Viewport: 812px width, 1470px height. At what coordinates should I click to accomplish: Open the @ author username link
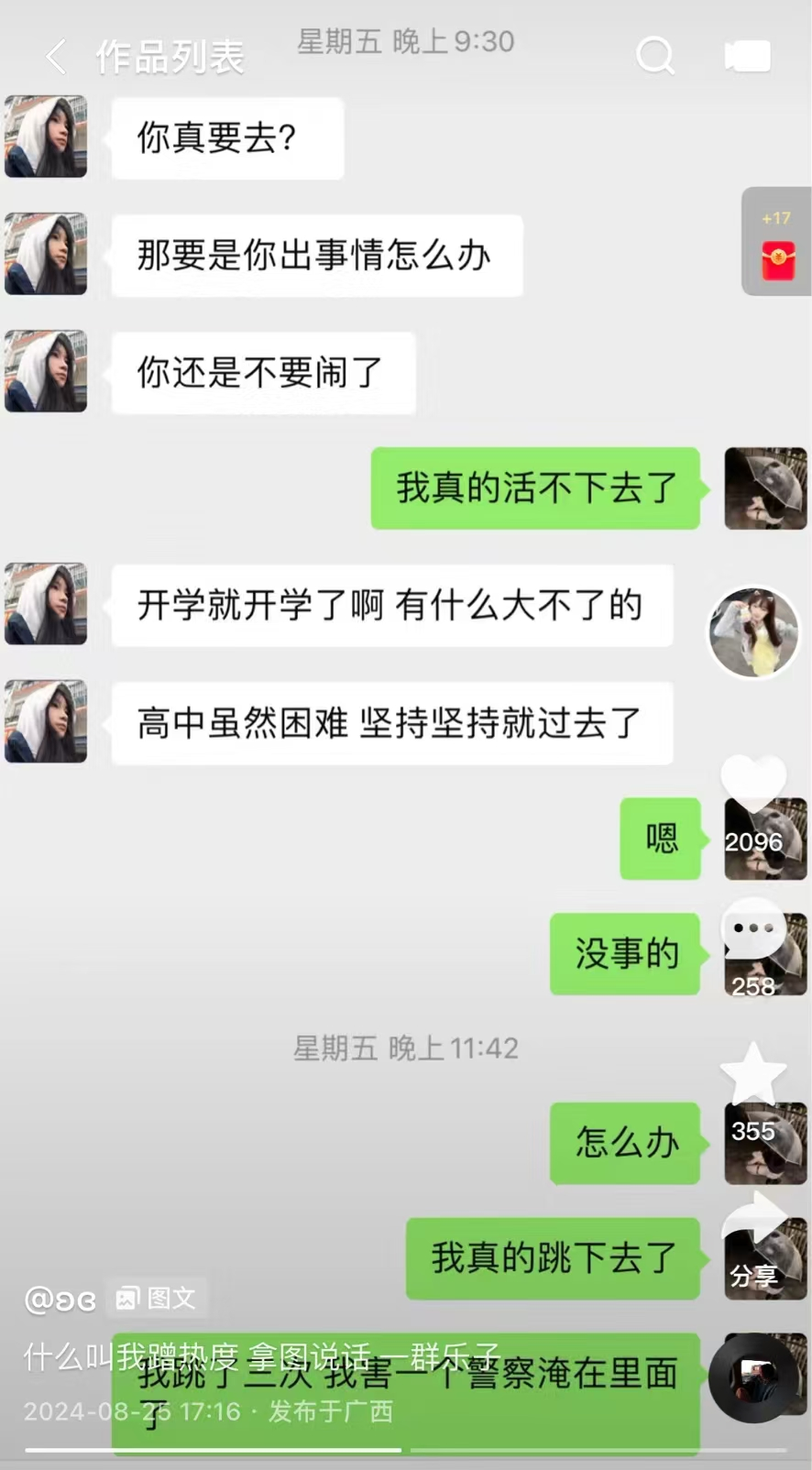click(x=60, y=1299)
